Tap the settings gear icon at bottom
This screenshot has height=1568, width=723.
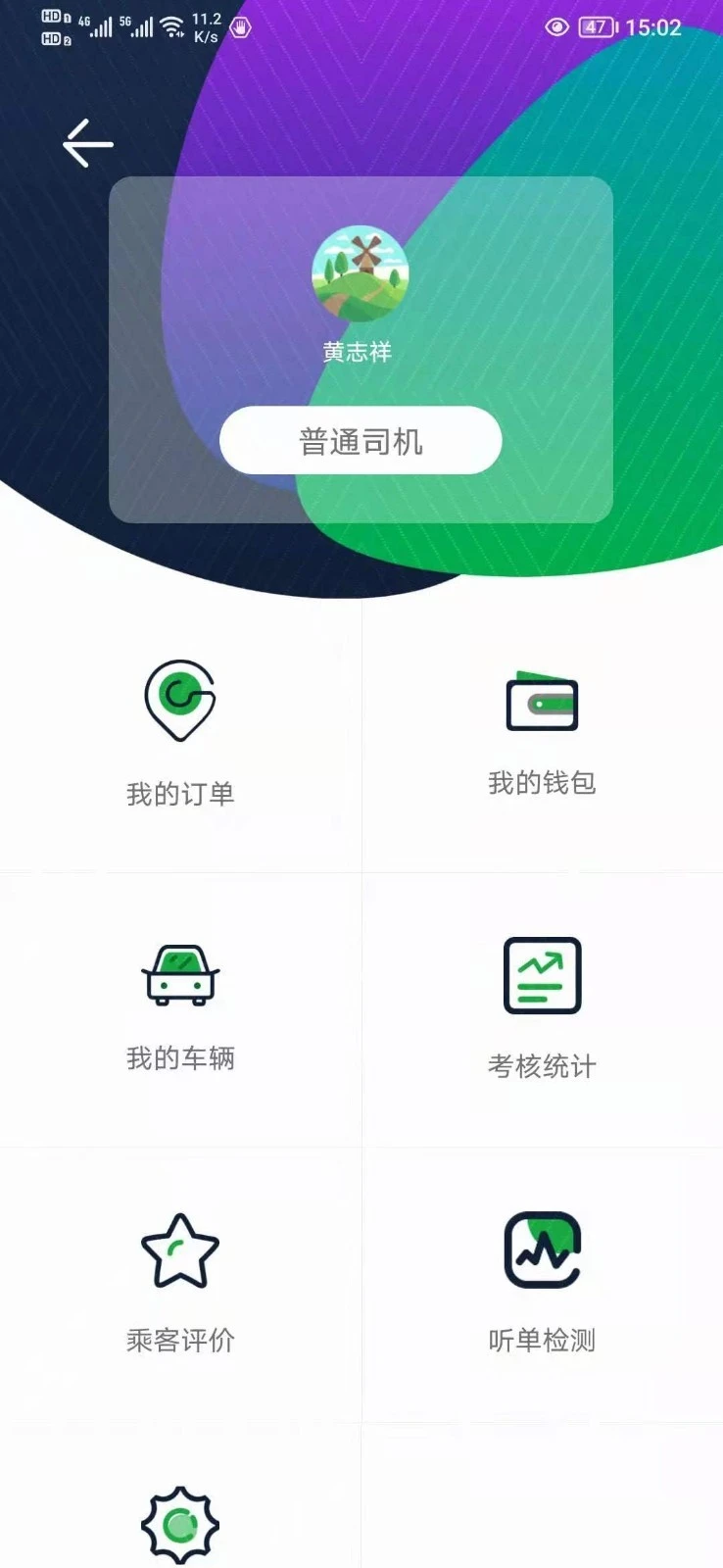pyautogui.click(x=179, y=1524)
